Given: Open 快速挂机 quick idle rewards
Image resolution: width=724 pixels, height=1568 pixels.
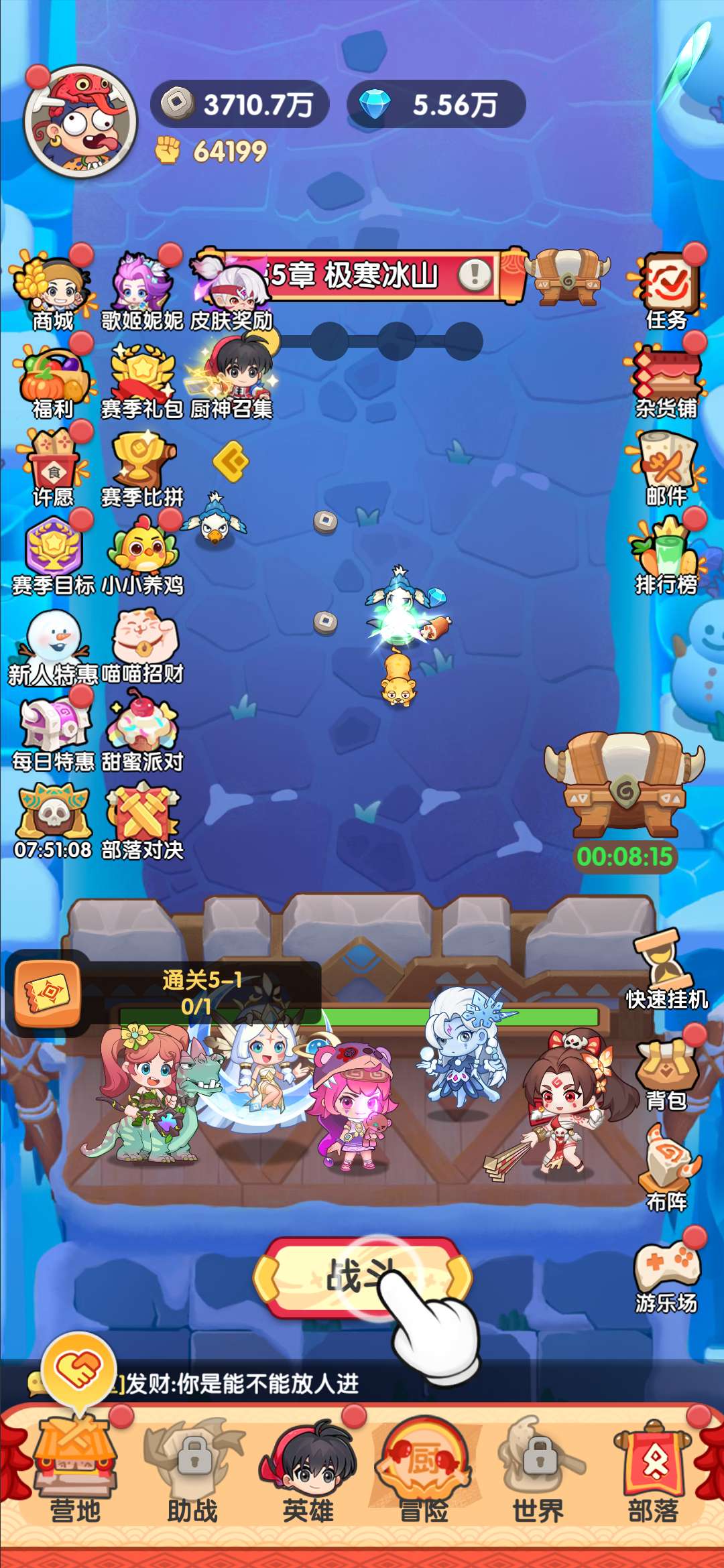Looking at the screenshot, I should click(666, 968).
